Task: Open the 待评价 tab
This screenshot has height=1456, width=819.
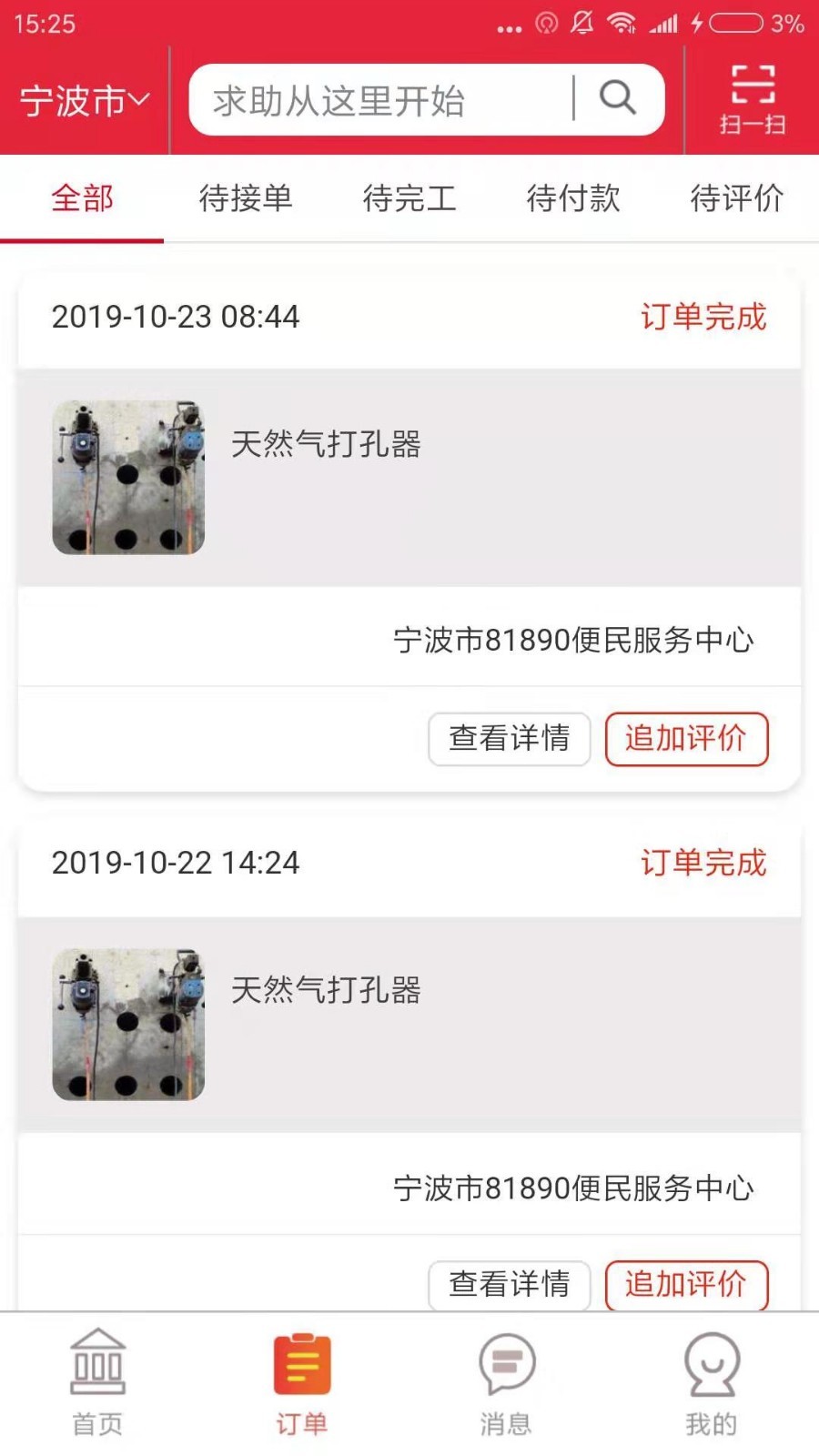Action: point(737,198)
